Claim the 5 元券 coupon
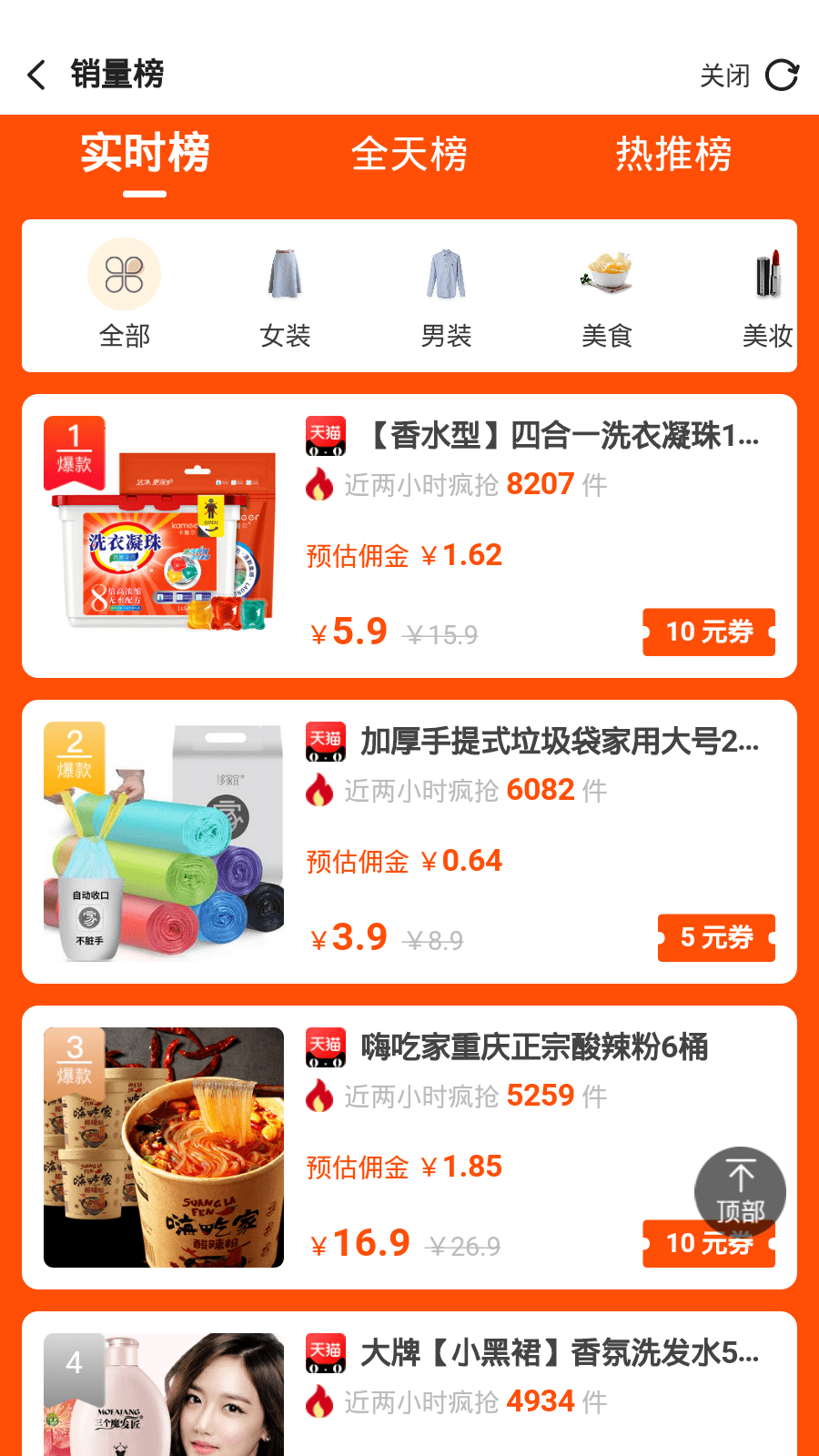 point(716,937)
